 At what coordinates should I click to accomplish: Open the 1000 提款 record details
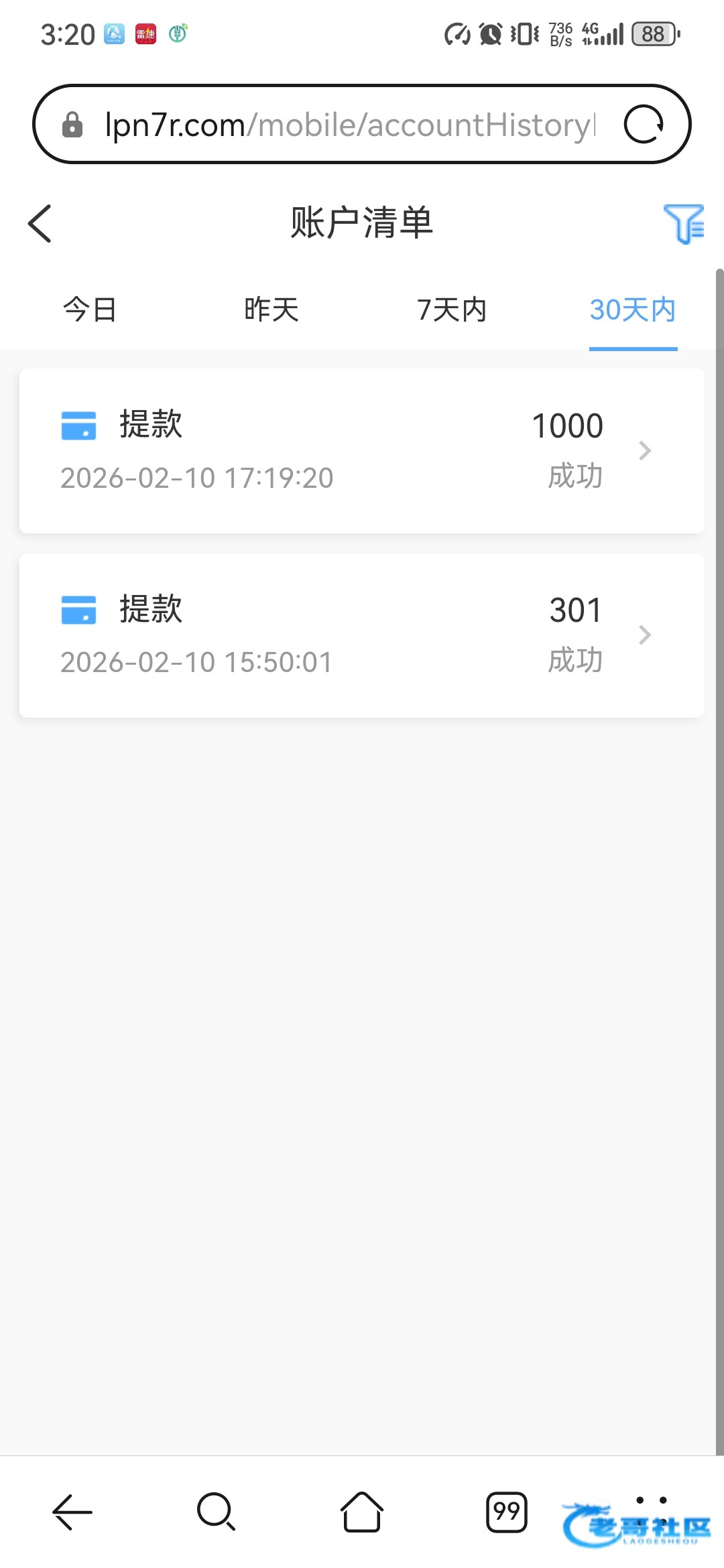362,451
